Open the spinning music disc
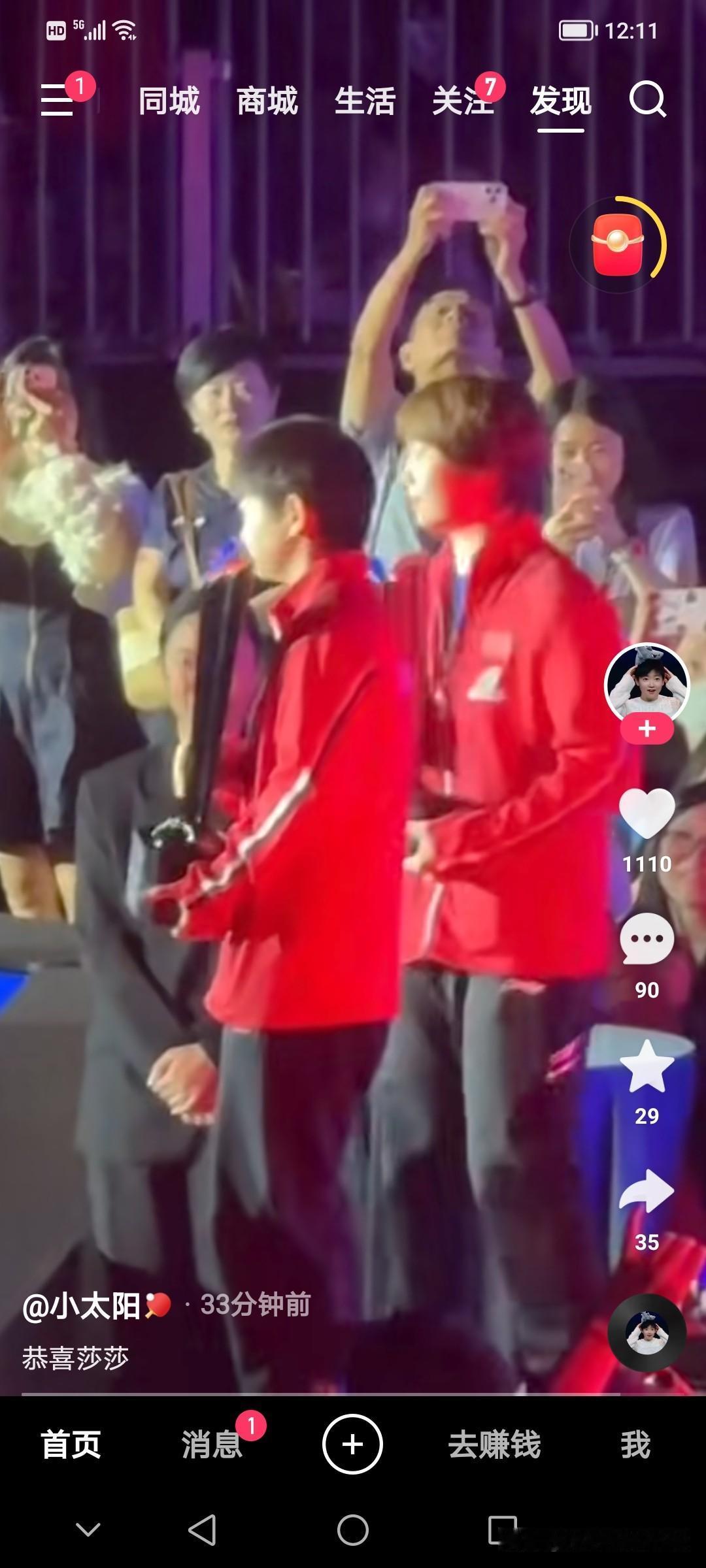Image resolution: width=706 pixels, height=1568 pixels. point(647,1333)
